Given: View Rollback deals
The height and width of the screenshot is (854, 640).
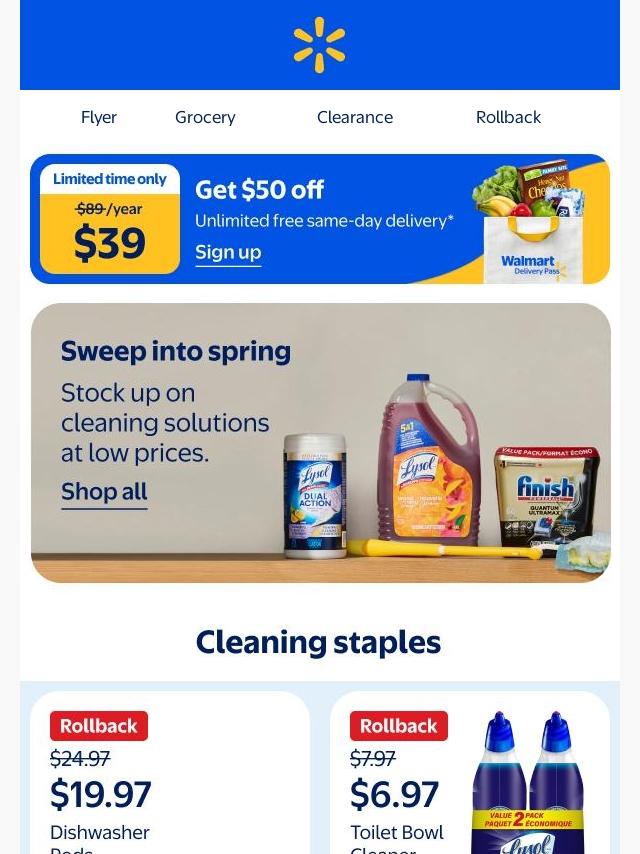Looking at the screenshot, I should coord(508,117).
